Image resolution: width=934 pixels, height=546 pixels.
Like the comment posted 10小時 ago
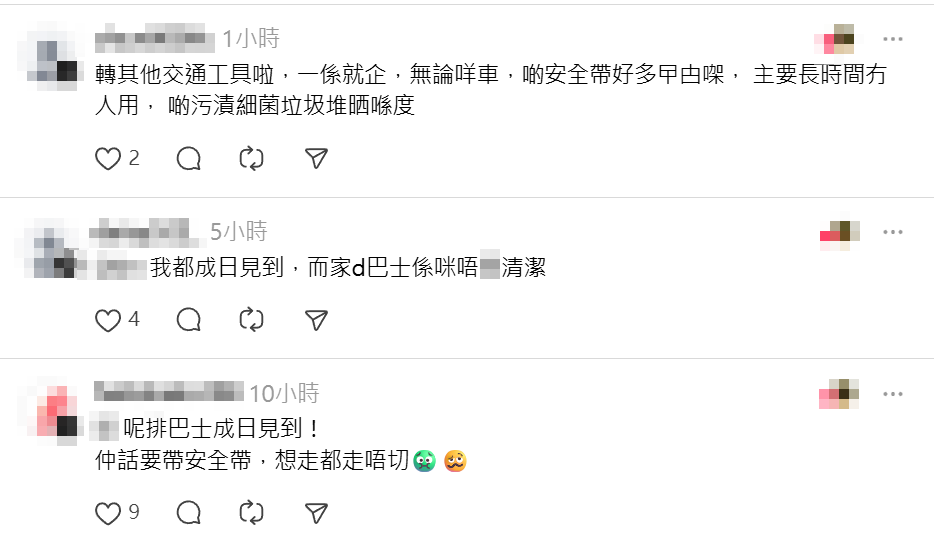[107, 514]
